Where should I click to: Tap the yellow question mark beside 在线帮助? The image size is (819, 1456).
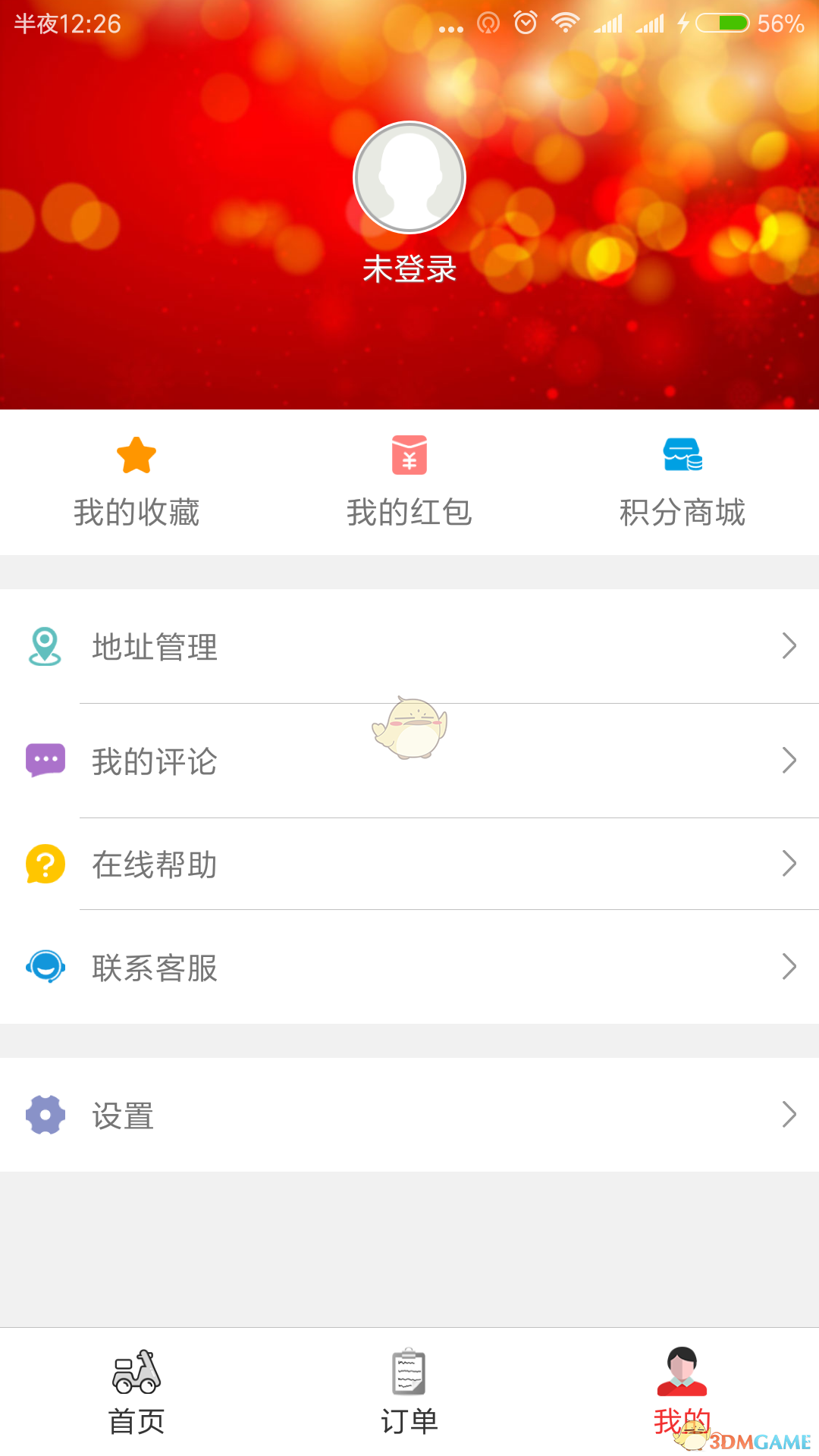click(x=45, y=863)
